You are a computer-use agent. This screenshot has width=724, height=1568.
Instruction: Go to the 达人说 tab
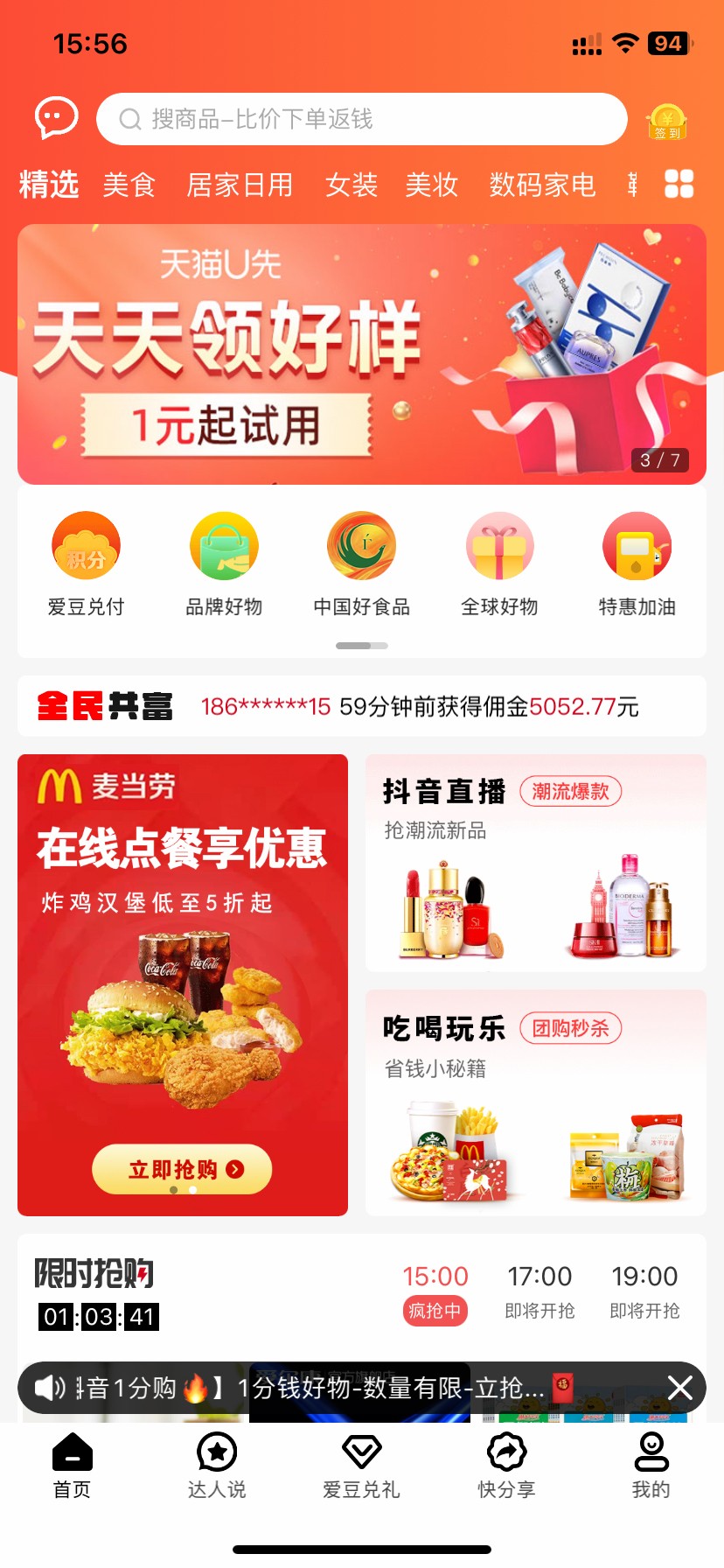tap(217, 1466)
